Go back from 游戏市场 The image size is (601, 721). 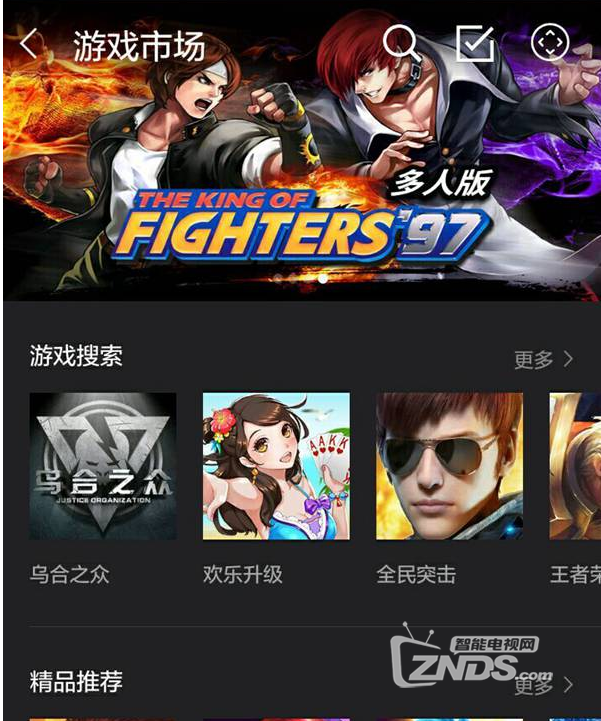click(29, 44)
